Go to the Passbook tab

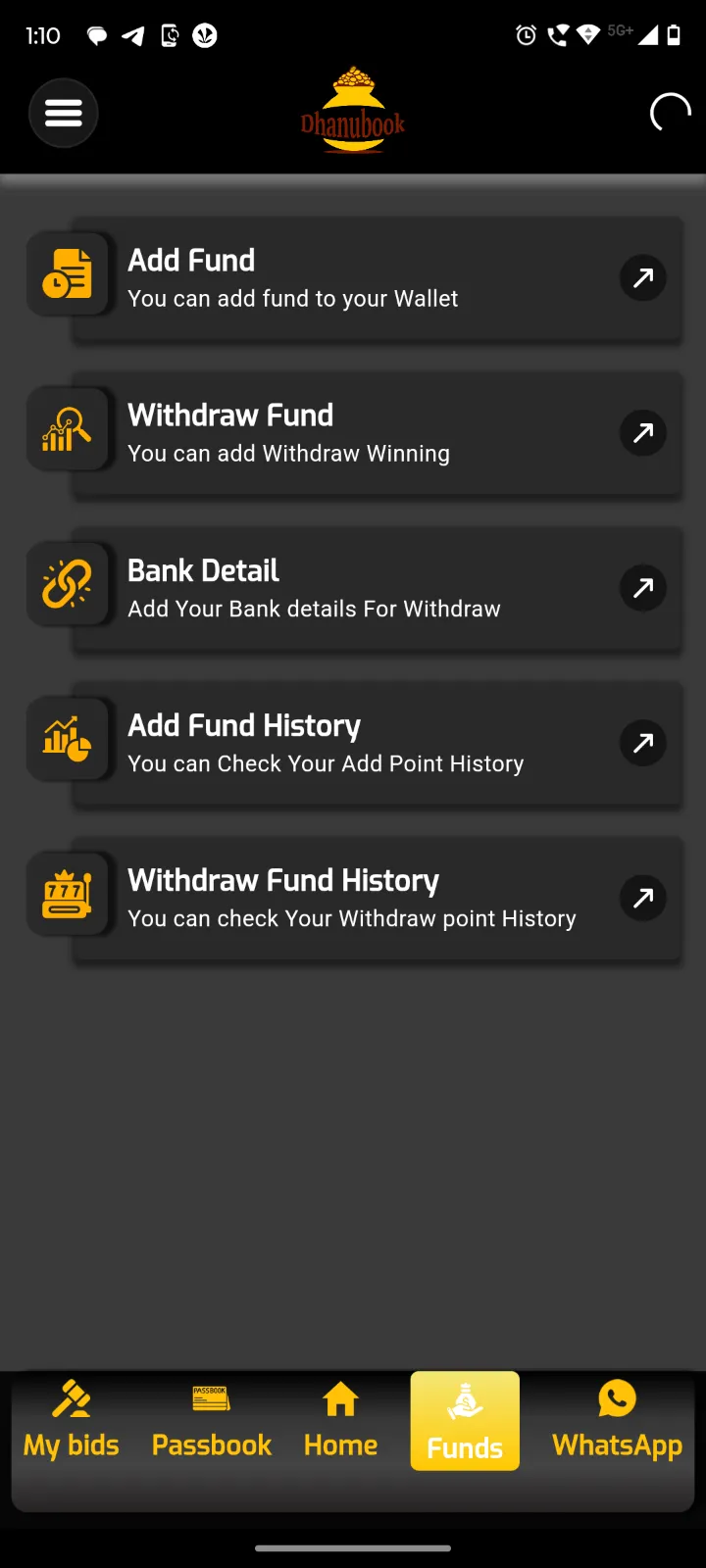click(x=212, y=1421)
